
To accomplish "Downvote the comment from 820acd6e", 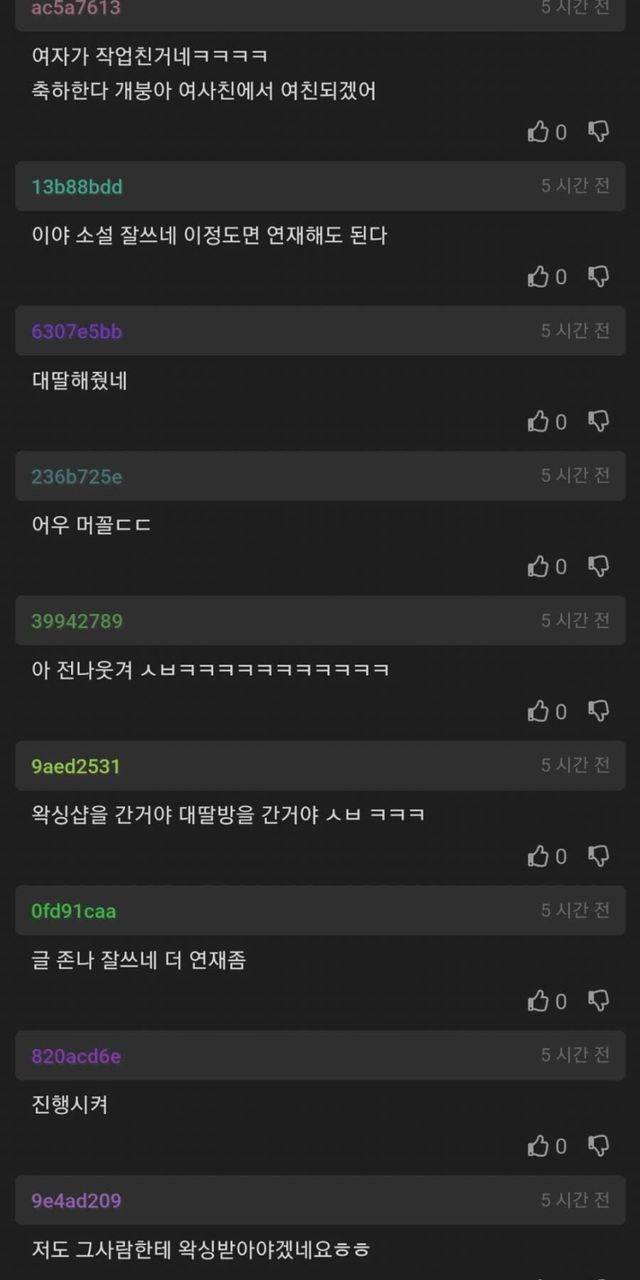I will coord(599,1146).
